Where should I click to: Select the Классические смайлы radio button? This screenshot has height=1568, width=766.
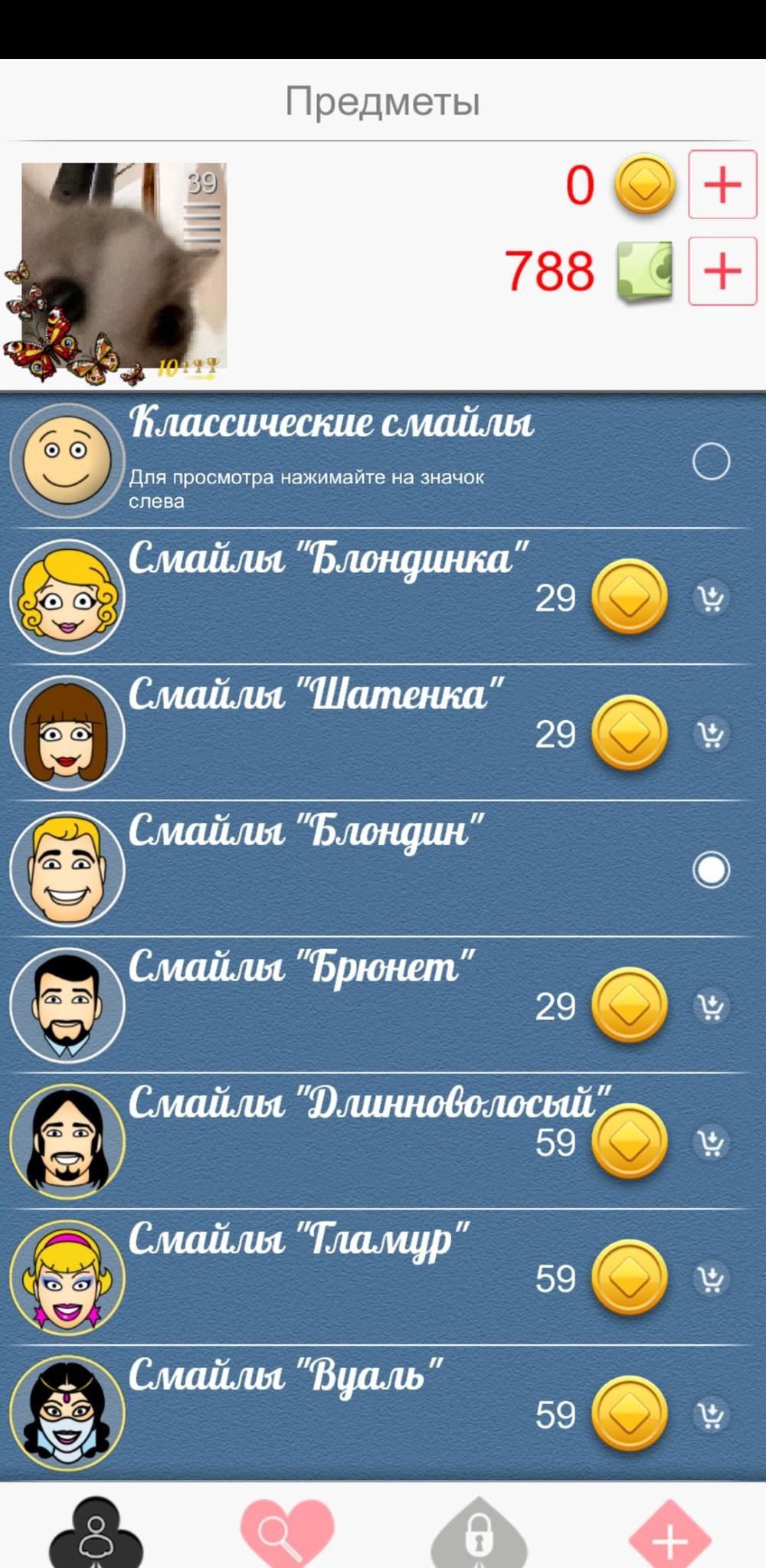[x=711, y=461]
